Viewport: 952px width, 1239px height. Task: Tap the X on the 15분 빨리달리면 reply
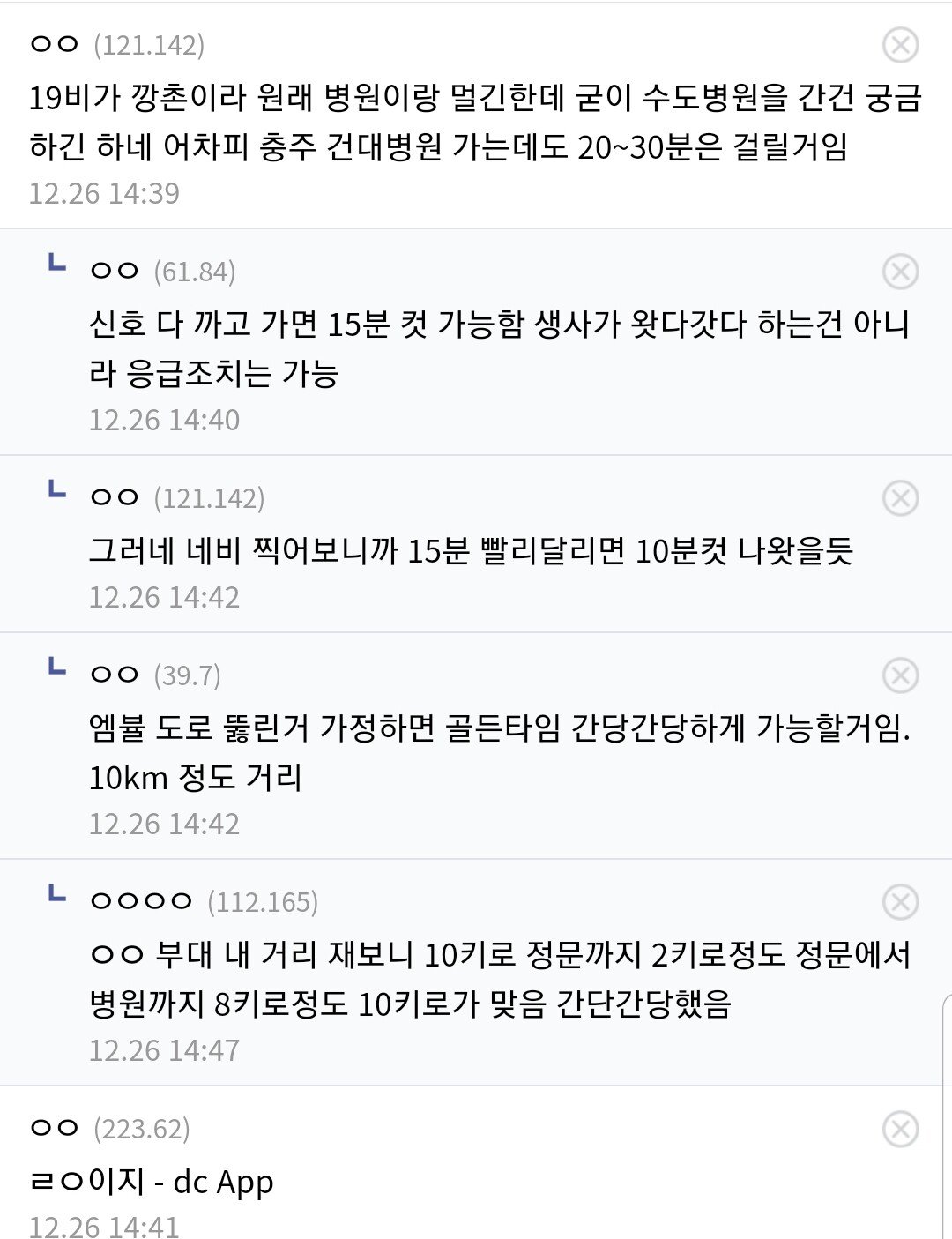900,498
